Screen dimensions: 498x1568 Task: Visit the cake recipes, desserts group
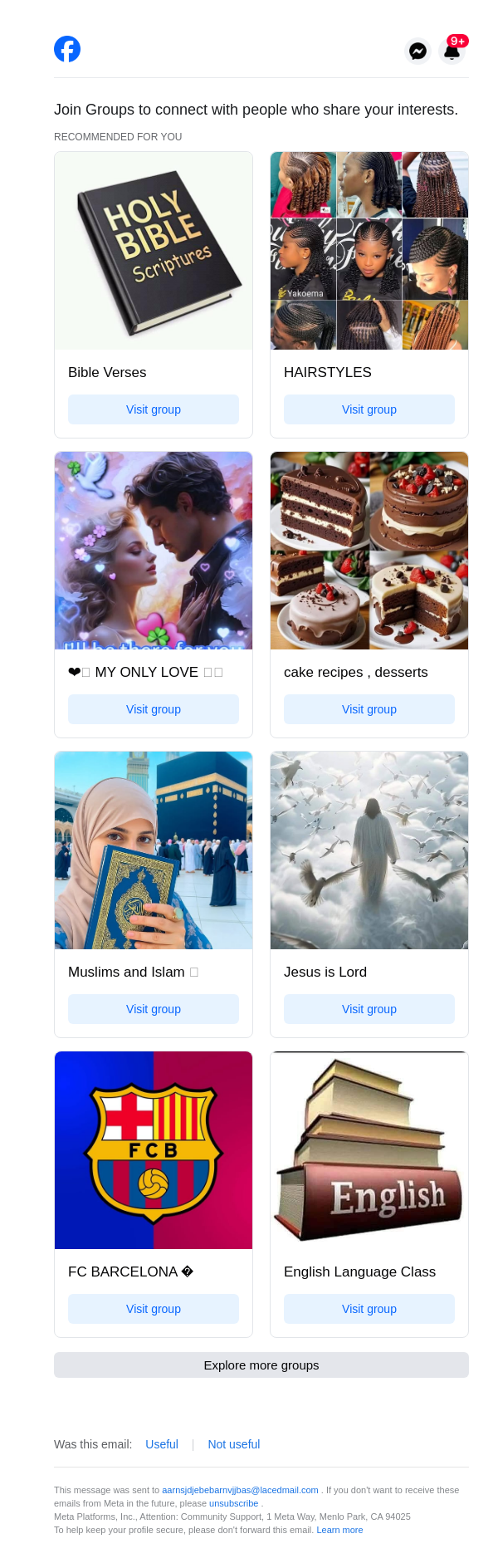pos(369,709)
